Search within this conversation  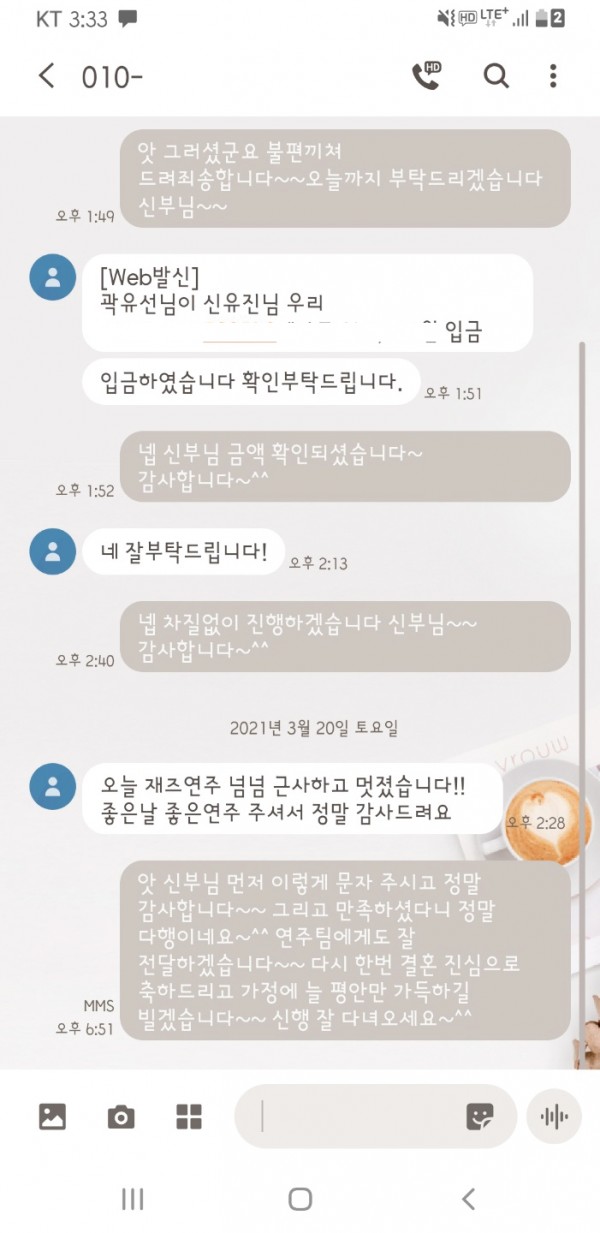pos(496,76)
